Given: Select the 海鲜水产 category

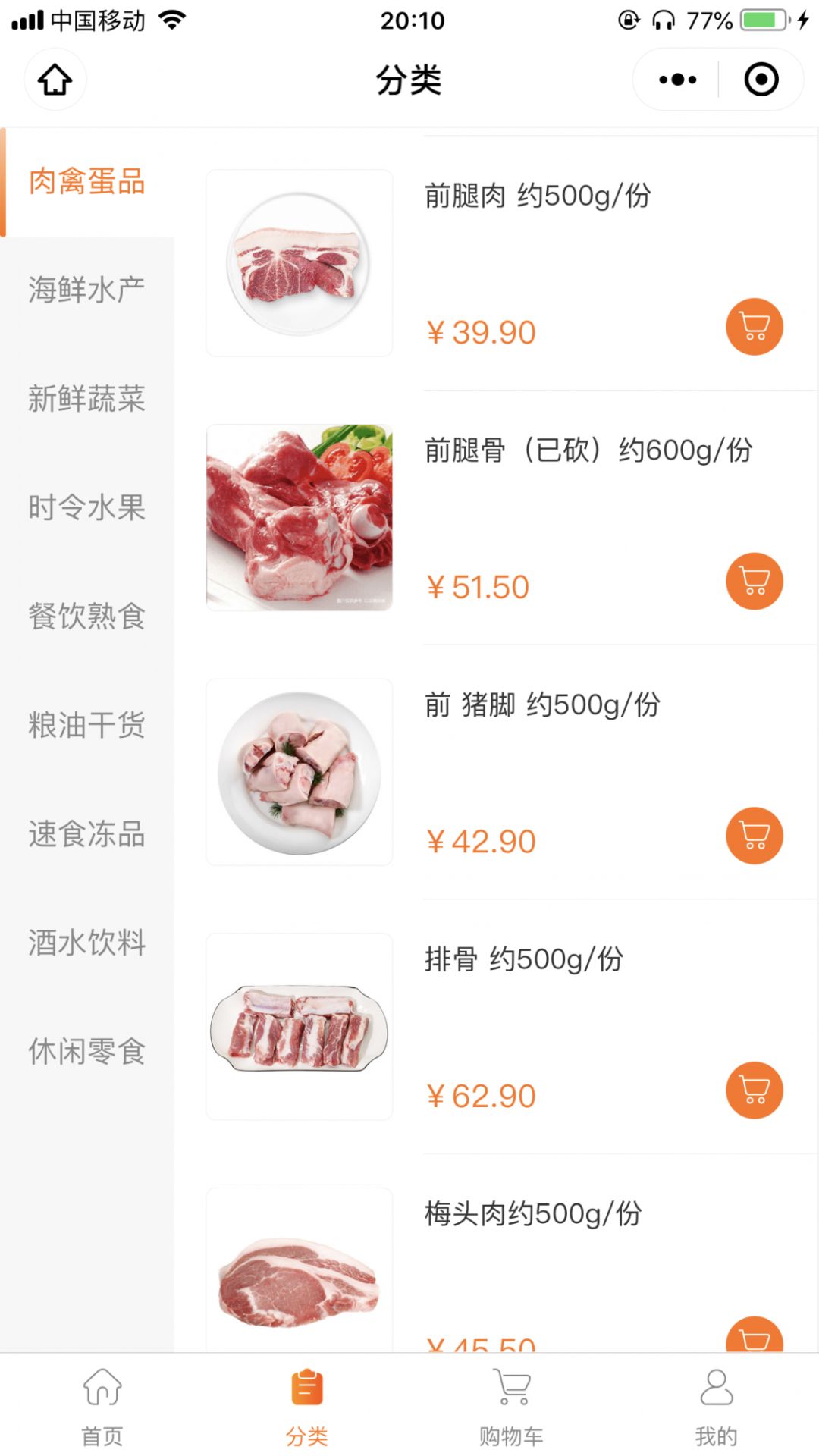Looking at the screenshot, I should pyautogui.click(x=86, y=290).
